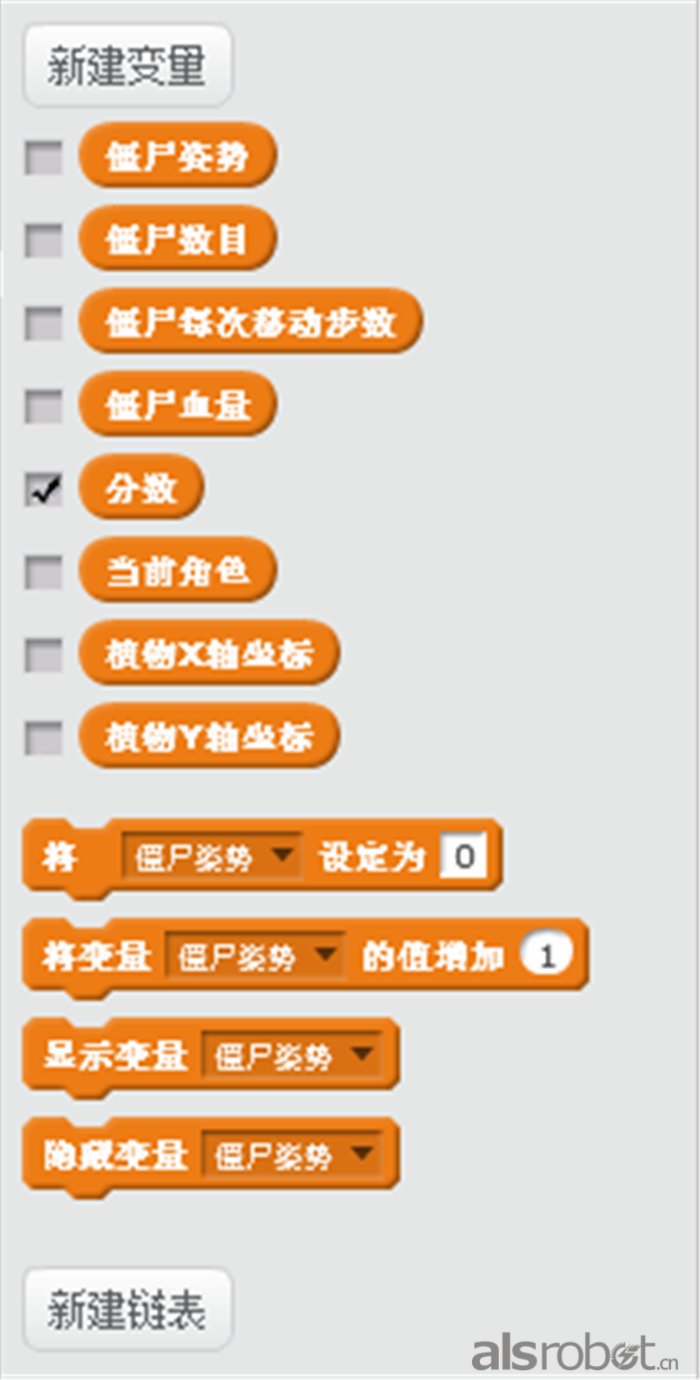Open the variable dropdown in the 的值增加 block
Viewport: 700px width, 1380px height.
tap(255, 957)
